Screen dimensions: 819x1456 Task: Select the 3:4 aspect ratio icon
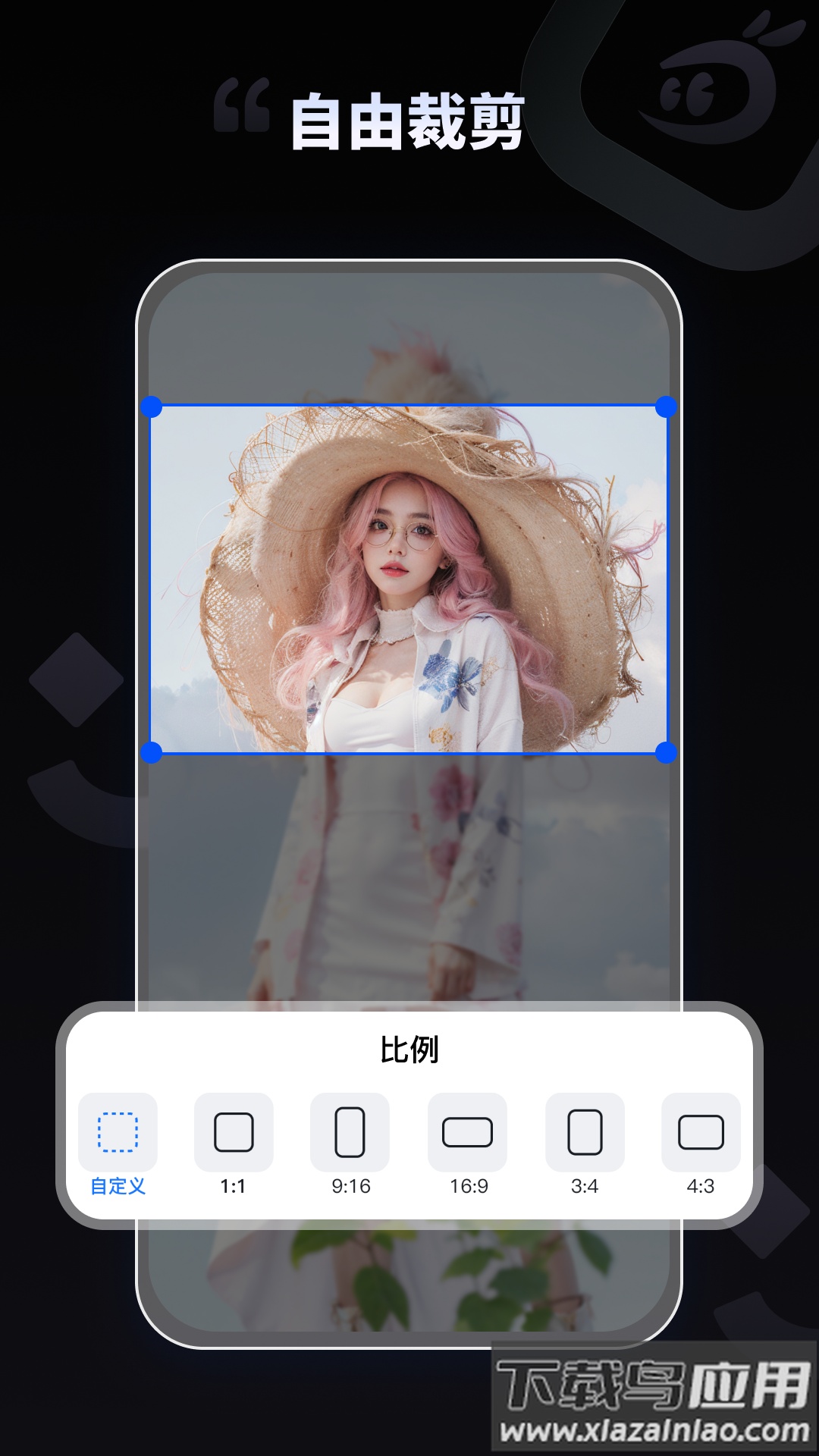pyautogui.click(x=585, y=1133)
